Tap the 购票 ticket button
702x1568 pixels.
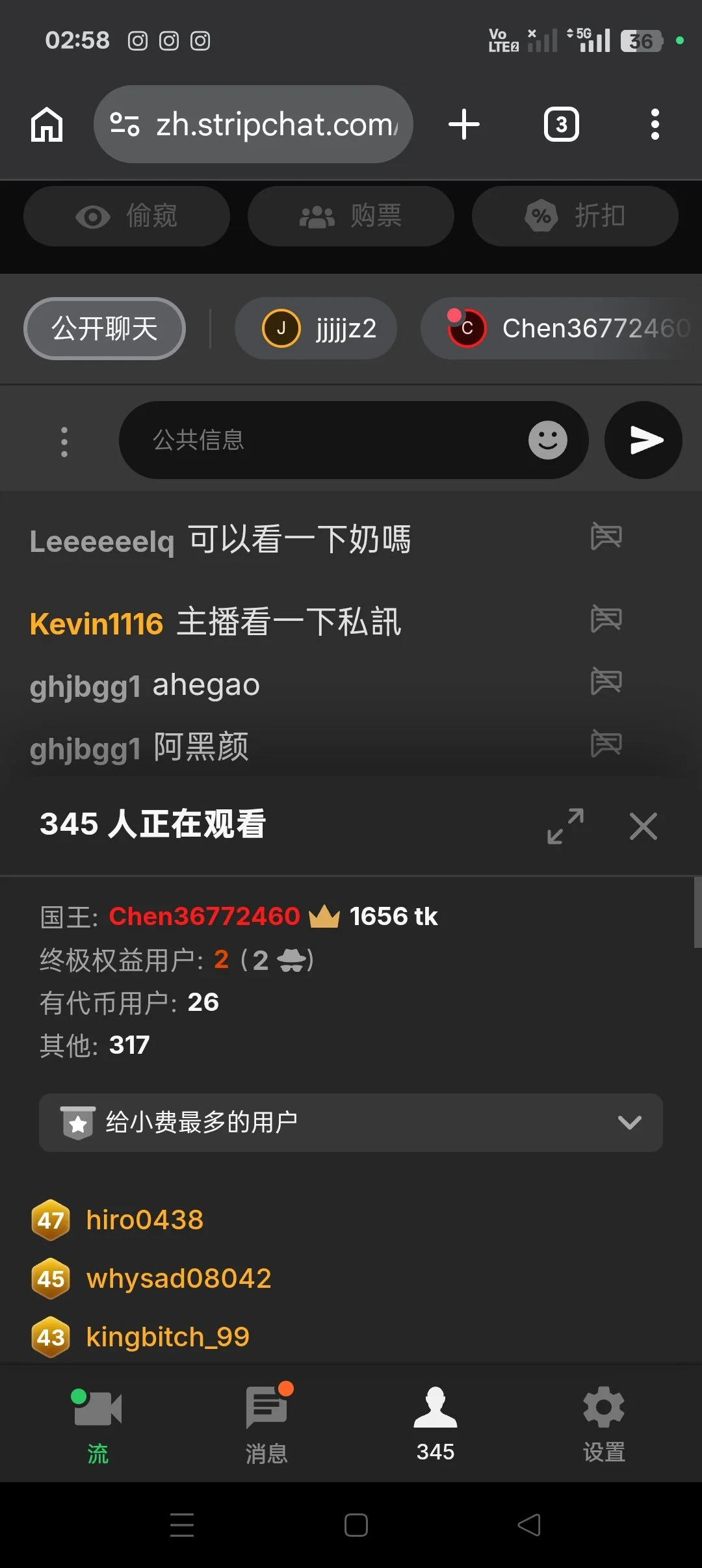(x=350, y=216)
